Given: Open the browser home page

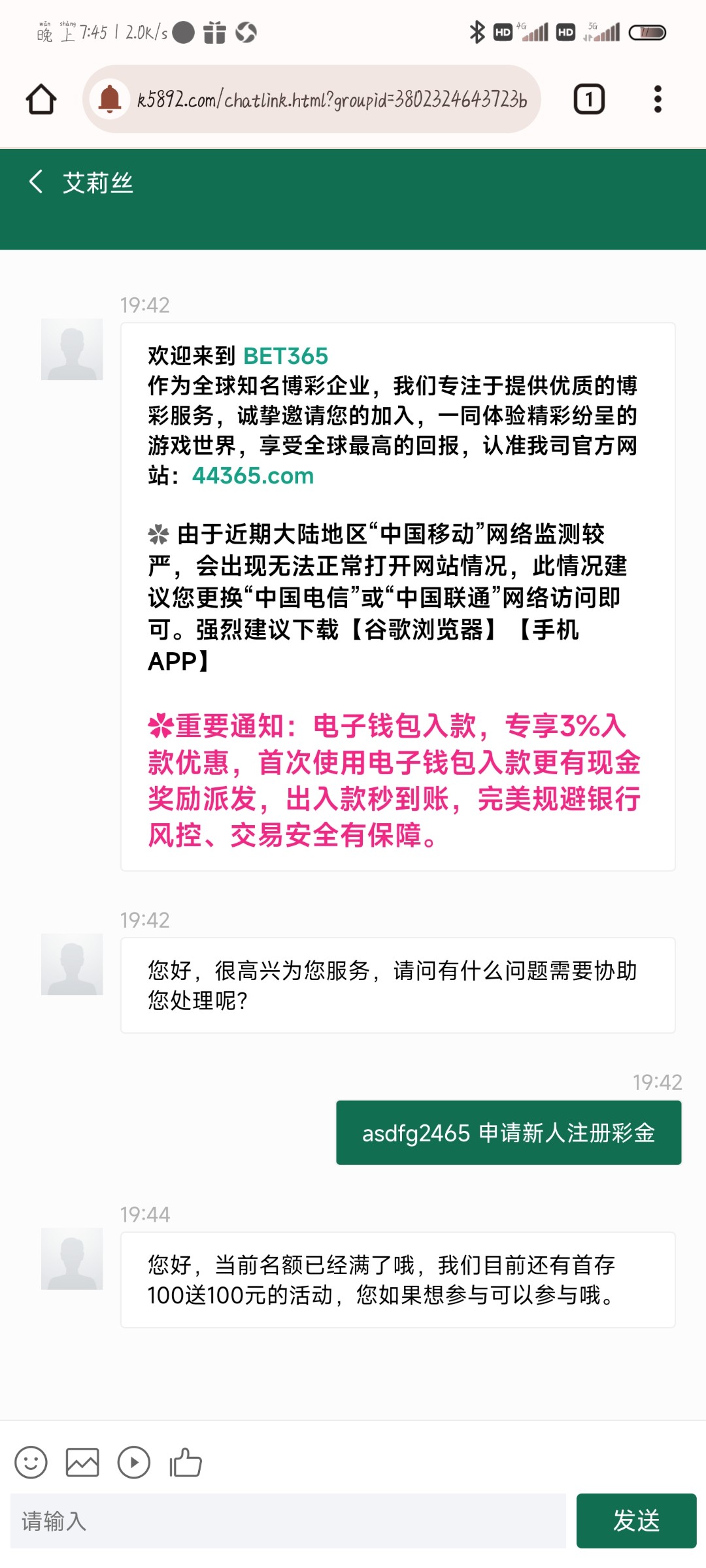Looking at the screenshot, I should [41, 99].
